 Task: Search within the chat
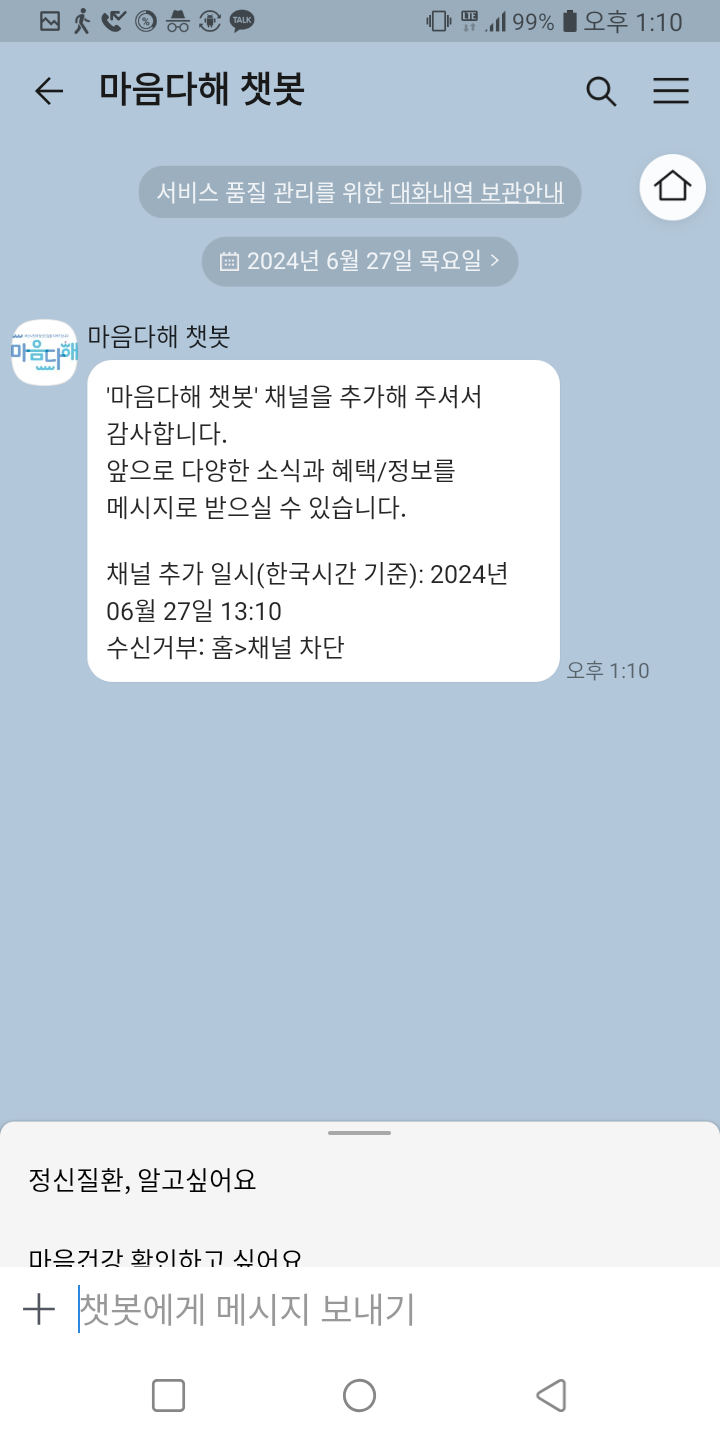point(600,91)
